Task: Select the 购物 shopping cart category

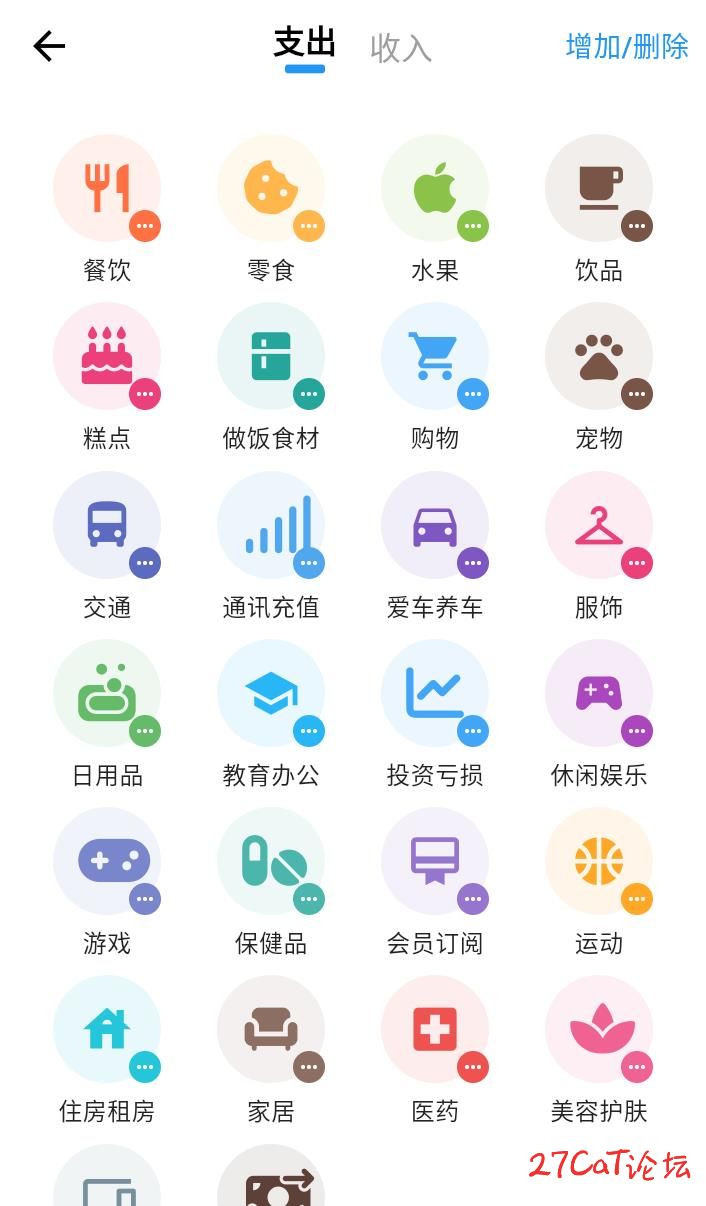Action: 435,357
